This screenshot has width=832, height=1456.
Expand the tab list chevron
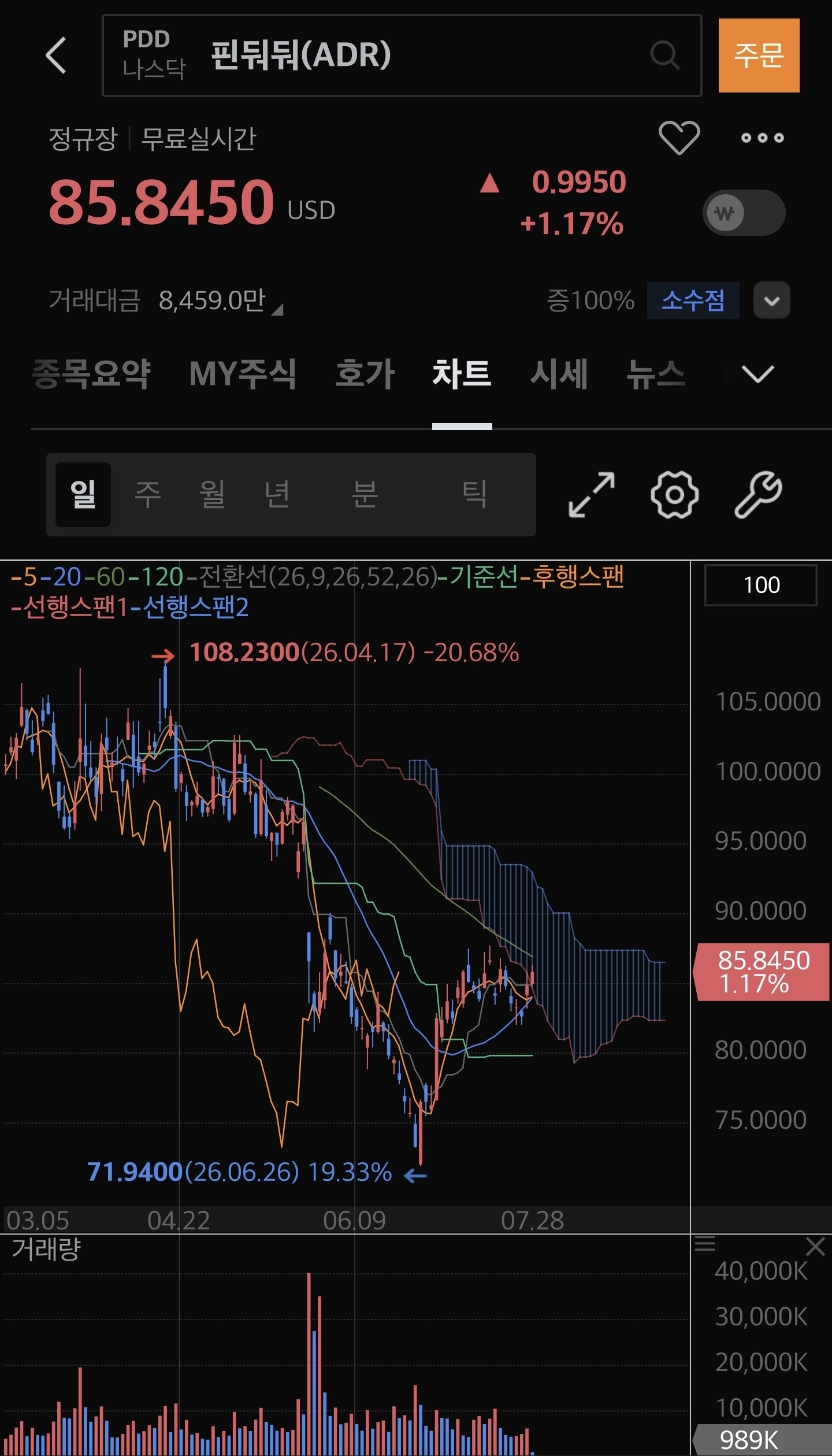pos(757,374)
